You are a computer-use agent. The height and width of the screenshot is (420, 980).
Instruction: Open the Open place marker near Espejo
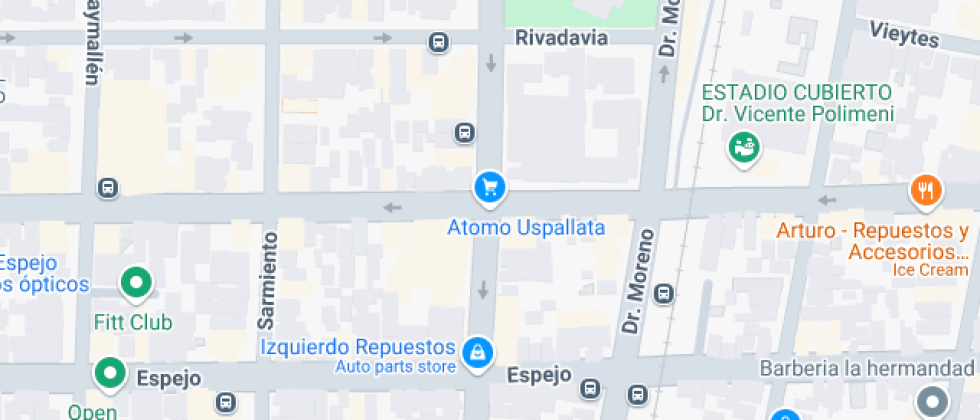pos(108,374)
